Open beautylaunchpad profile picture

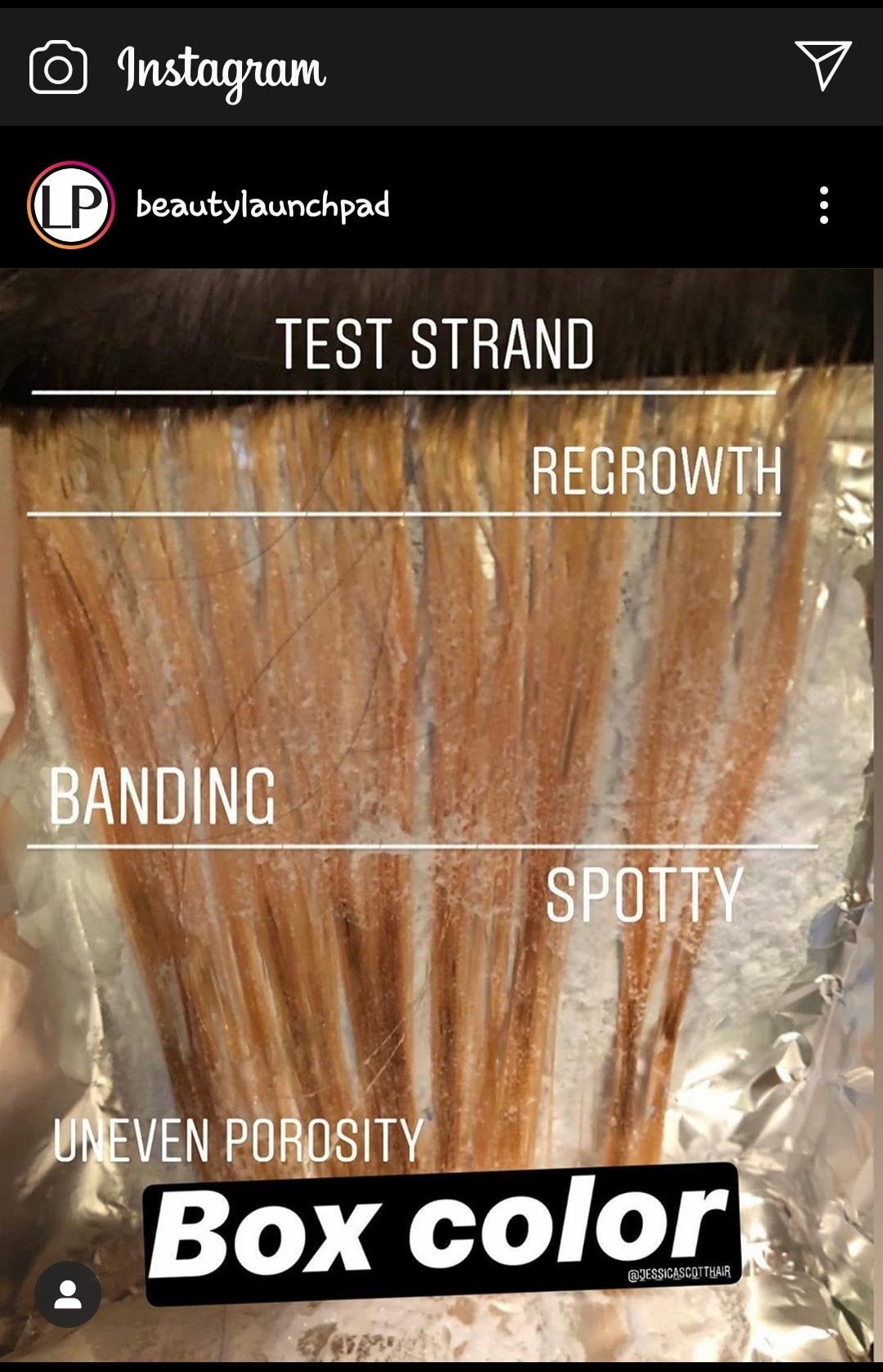tap(71, 205)
